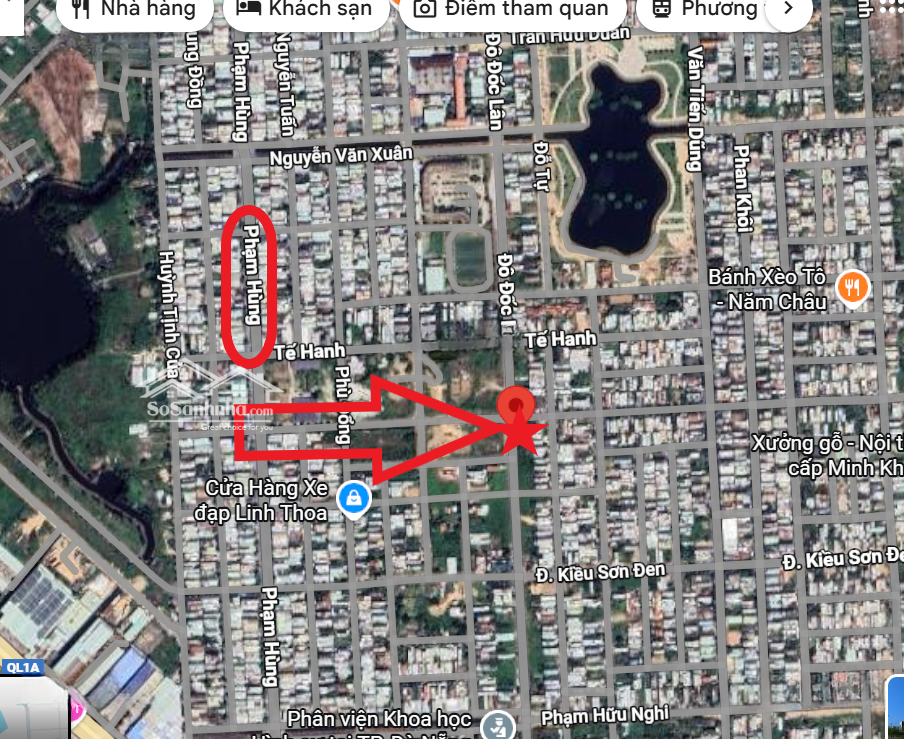Screen dimensions: 904x739
Task: Open Cửa Hàng Xe đạp Linh Thoa marker
Action: tap(353, 497)
